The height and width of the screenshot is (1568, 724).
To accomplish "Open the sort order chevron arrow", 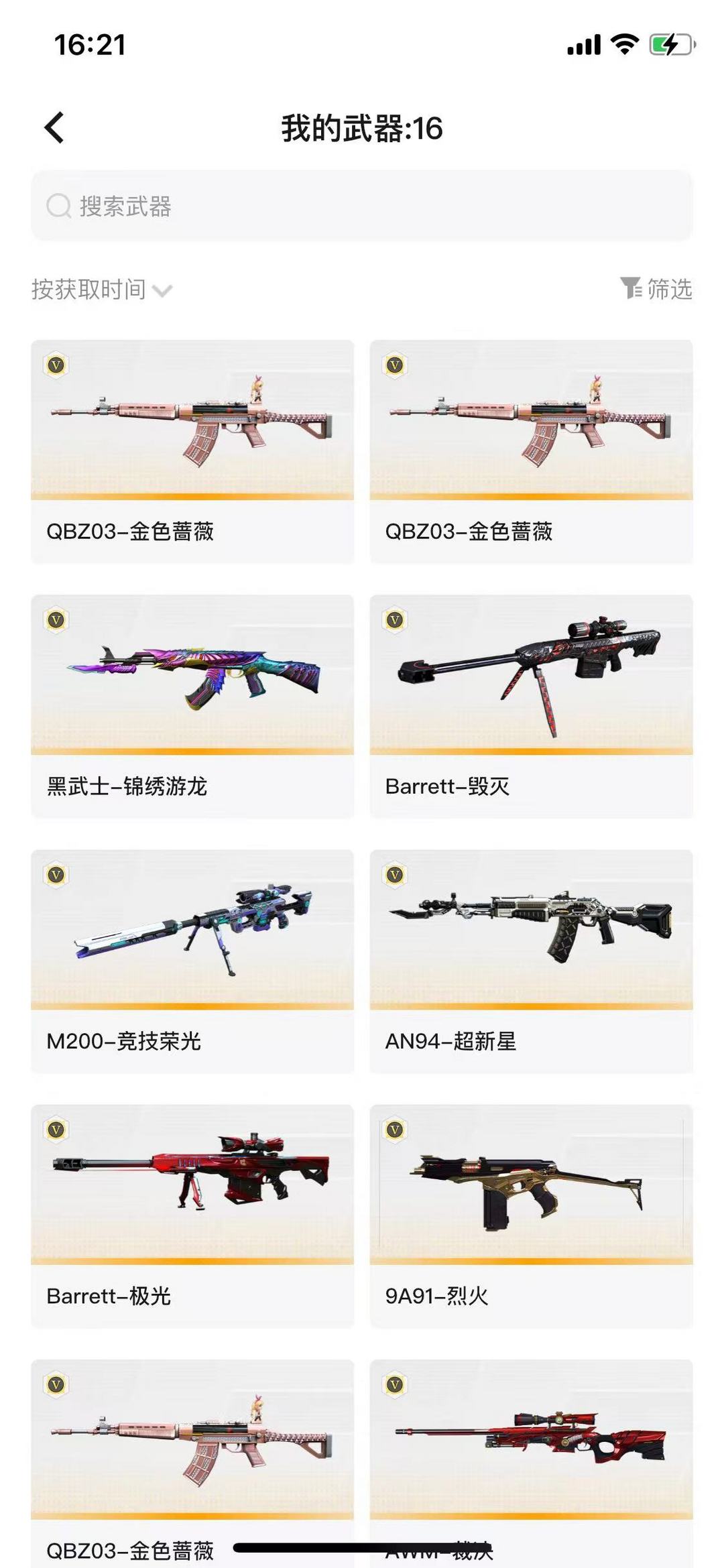I will point(161,291).
